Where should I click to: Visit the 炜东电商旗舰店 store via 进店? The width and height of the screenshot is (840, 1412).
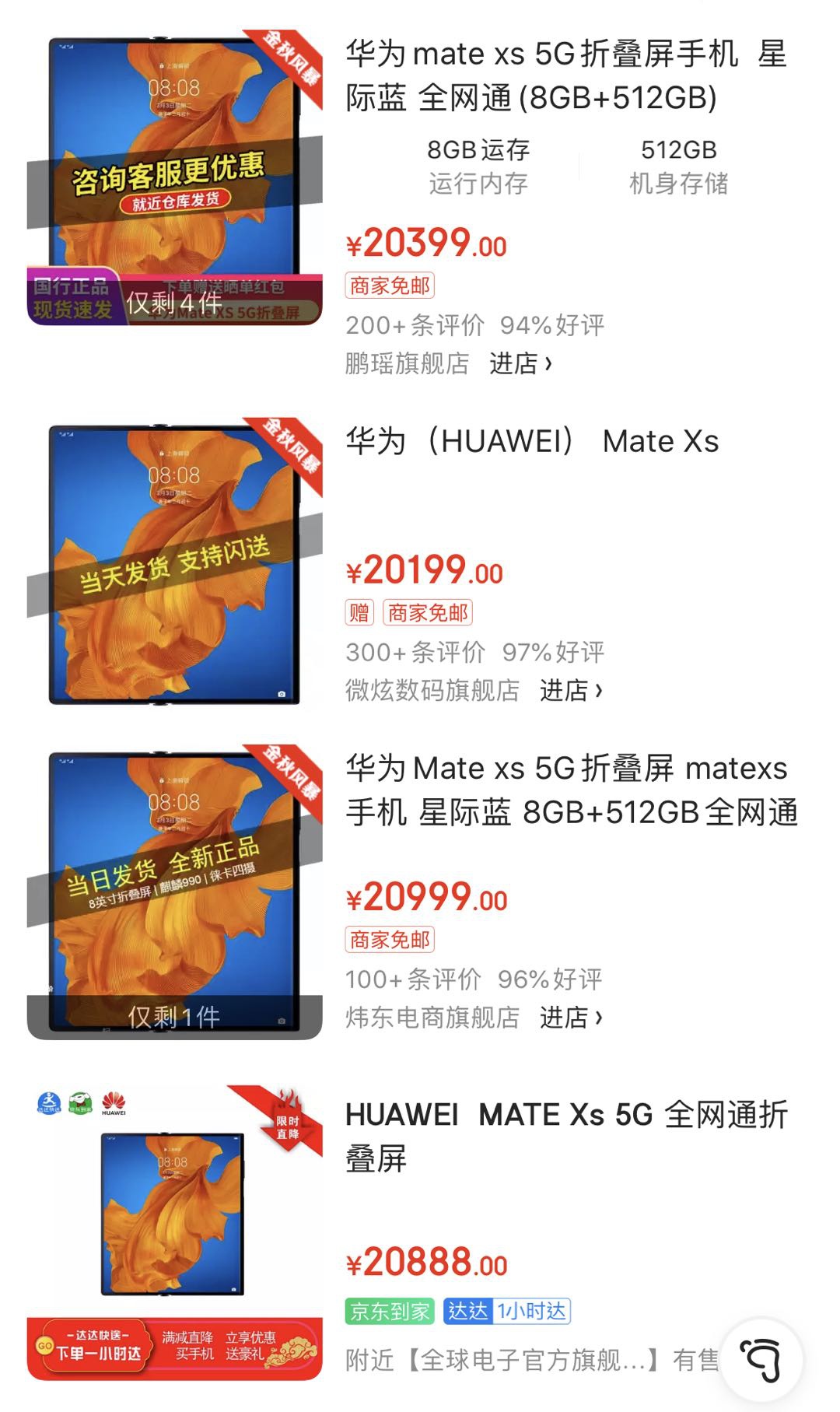pos(570,1017)
